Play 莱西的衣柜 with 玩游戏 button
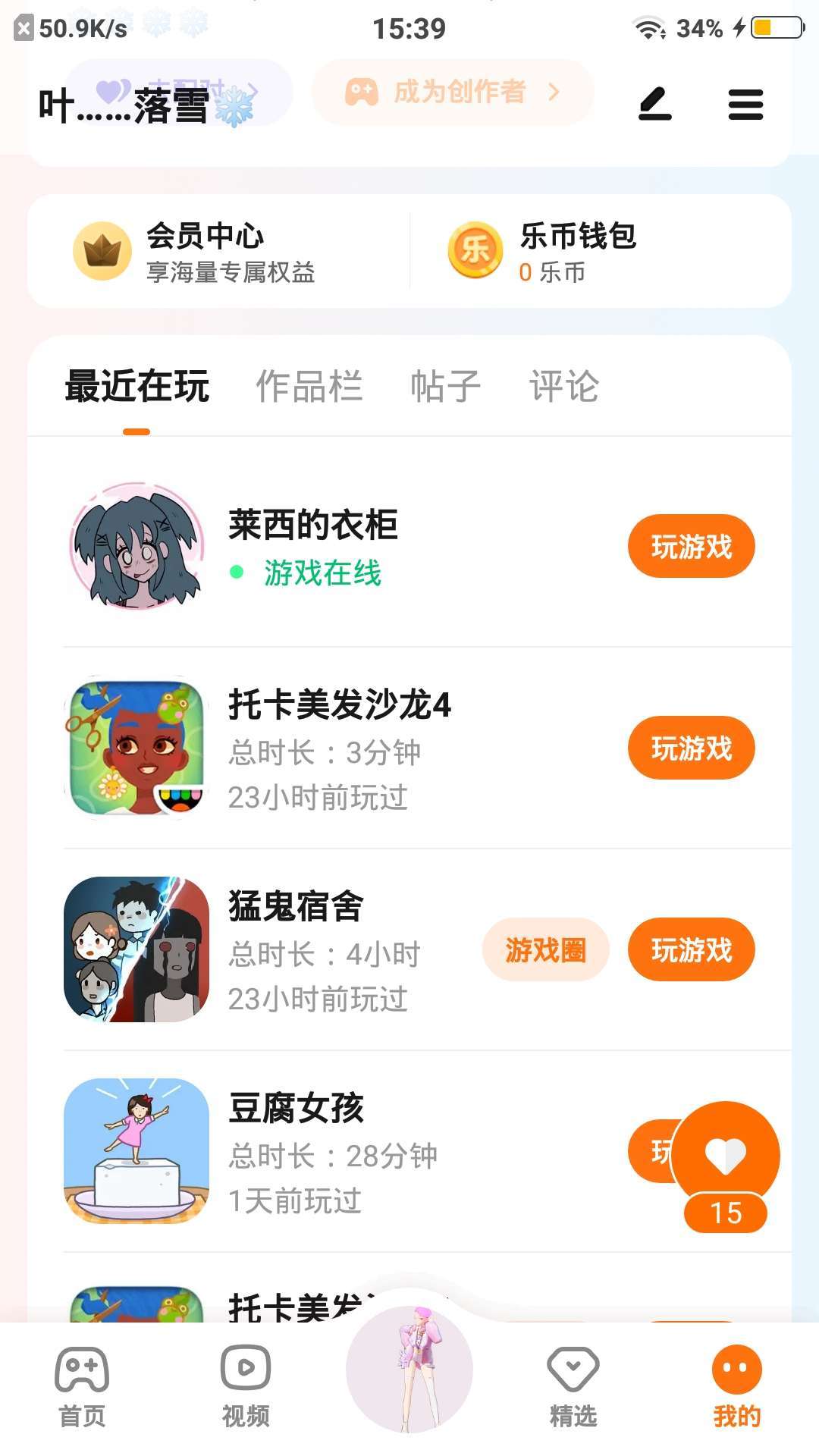This screenshot has height=1456, width=819. point(691,546)
